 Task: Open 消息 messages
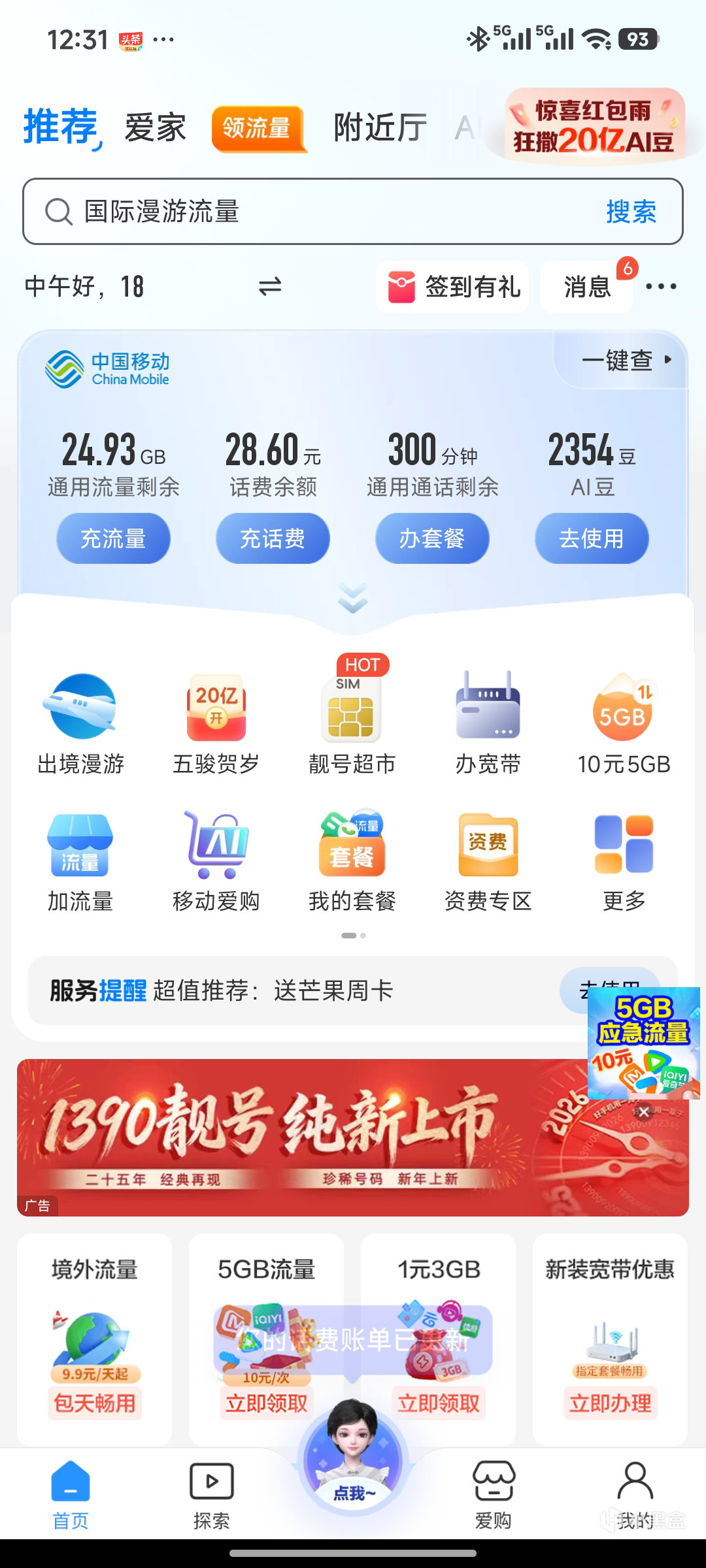coord(587,287)
